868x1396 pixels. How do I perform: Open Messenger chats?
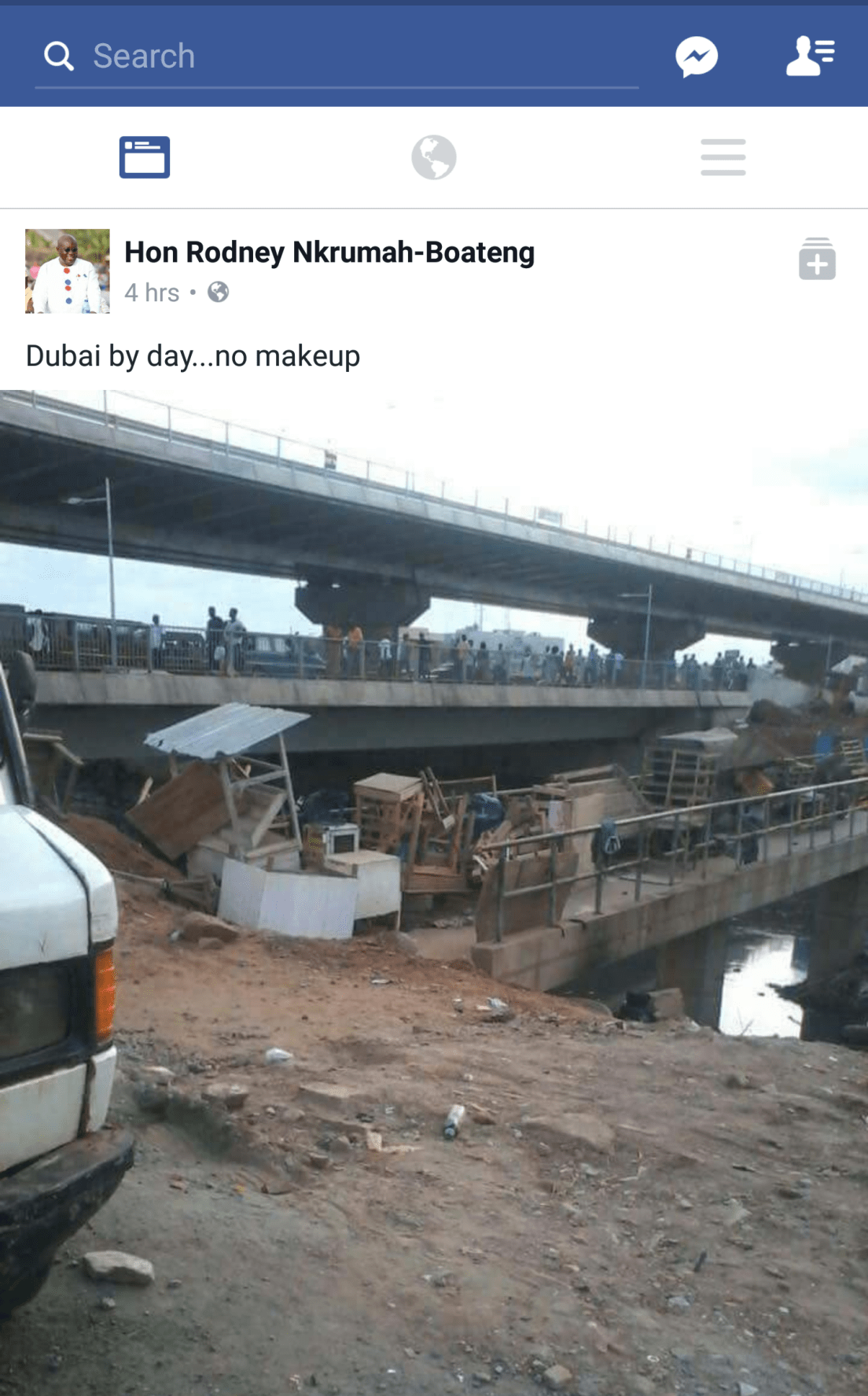[x=697, y=57]
